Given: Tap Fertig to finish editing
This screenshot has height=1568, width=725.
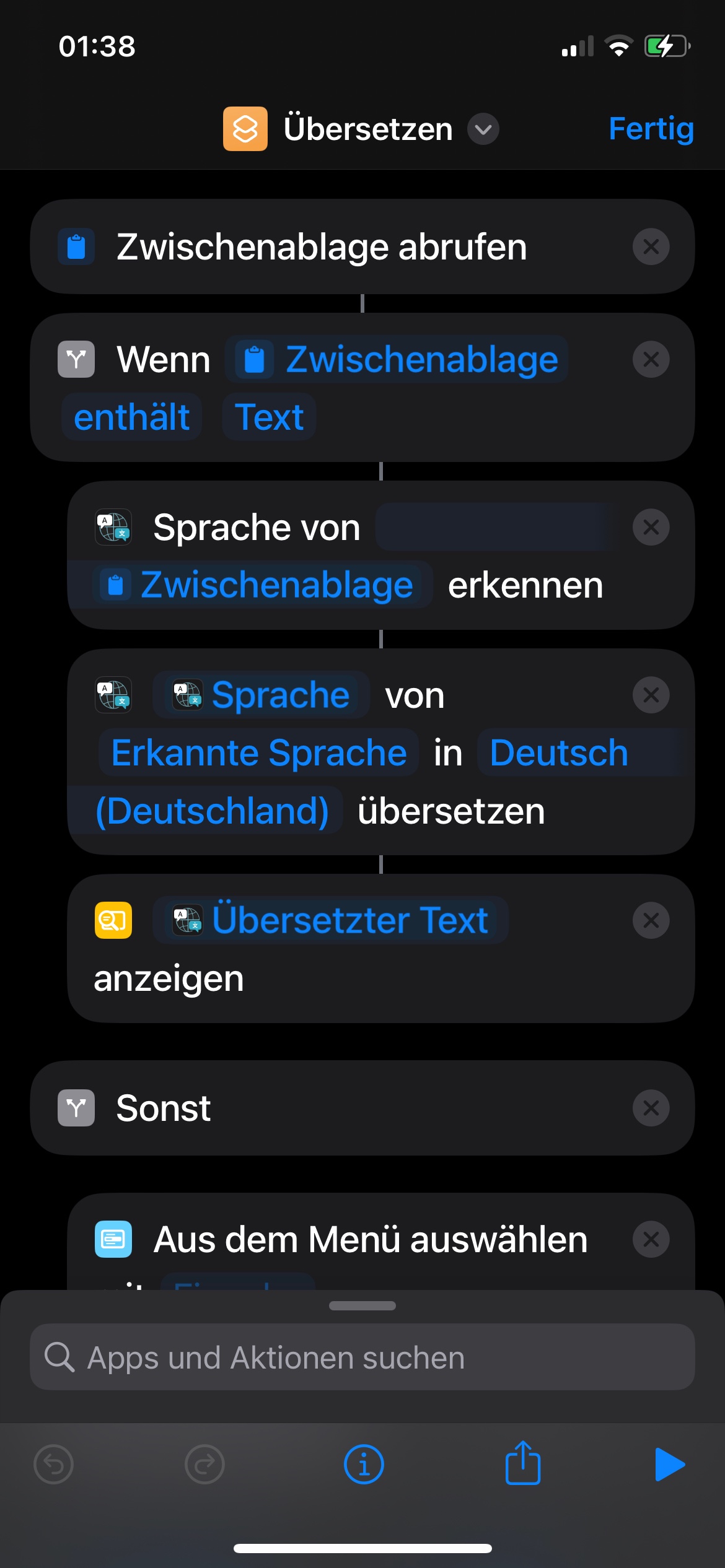Looking at the screenshot, I should click(651, 129).
